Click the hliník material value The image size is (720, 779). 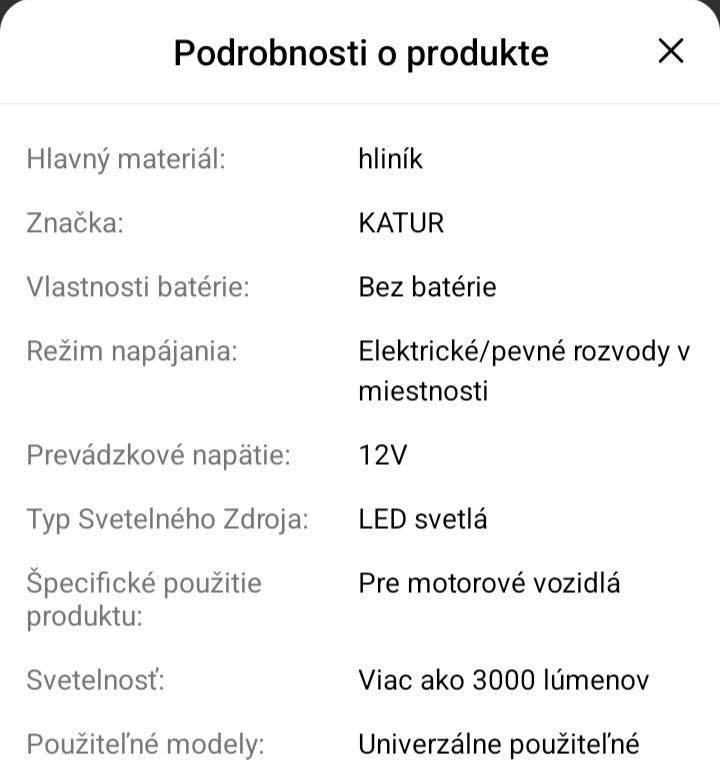click(x=392, y=158)
